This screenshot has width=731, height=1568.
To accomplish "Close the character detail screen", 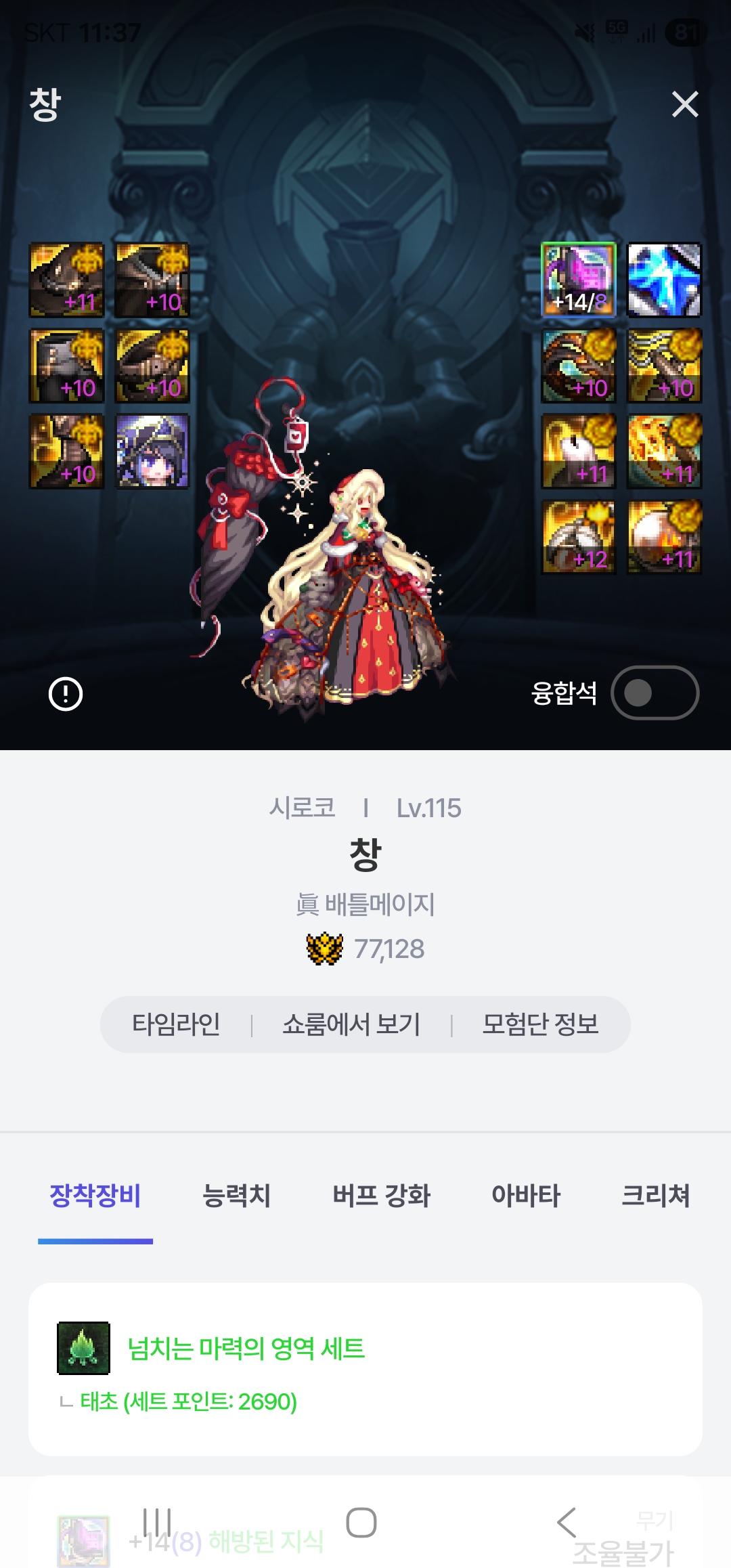I will click(685, 104).
